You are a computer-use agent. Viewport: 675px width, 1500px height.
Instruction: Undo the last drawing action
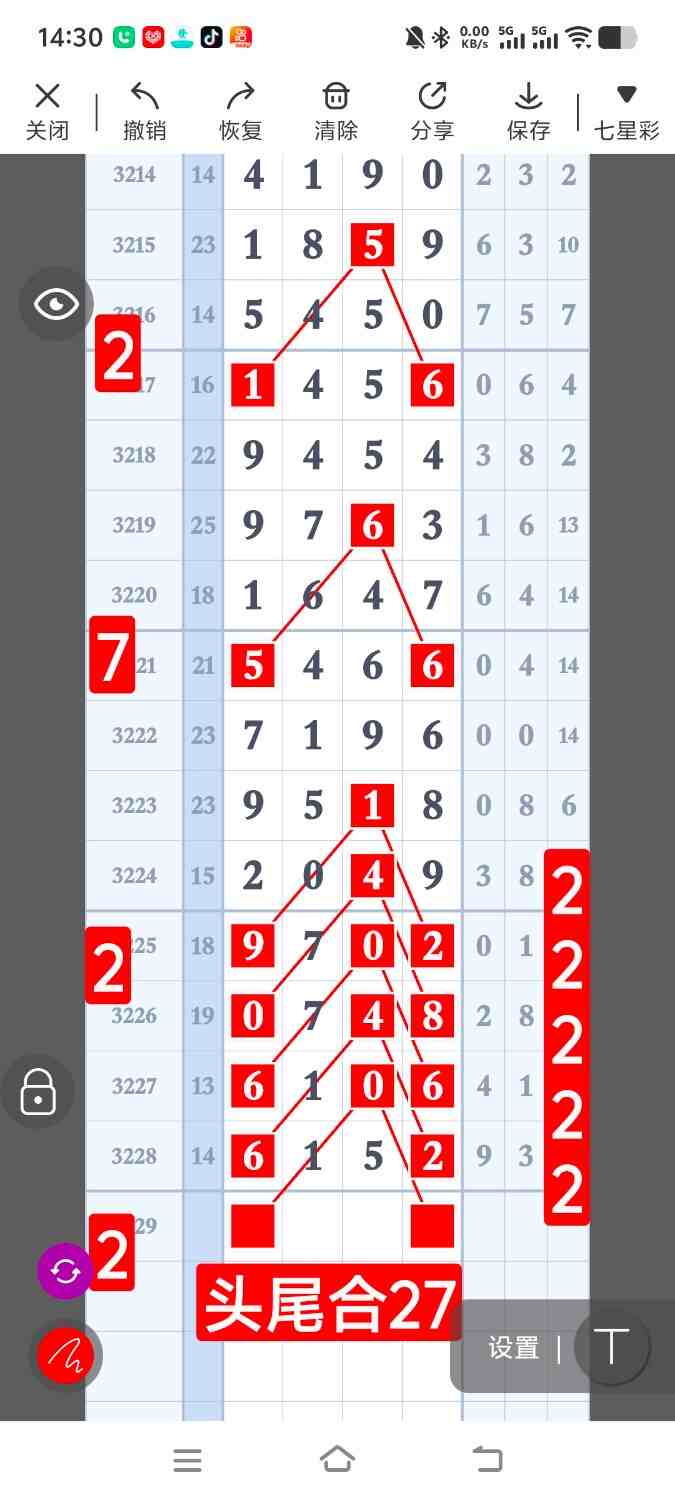(144, 111)
